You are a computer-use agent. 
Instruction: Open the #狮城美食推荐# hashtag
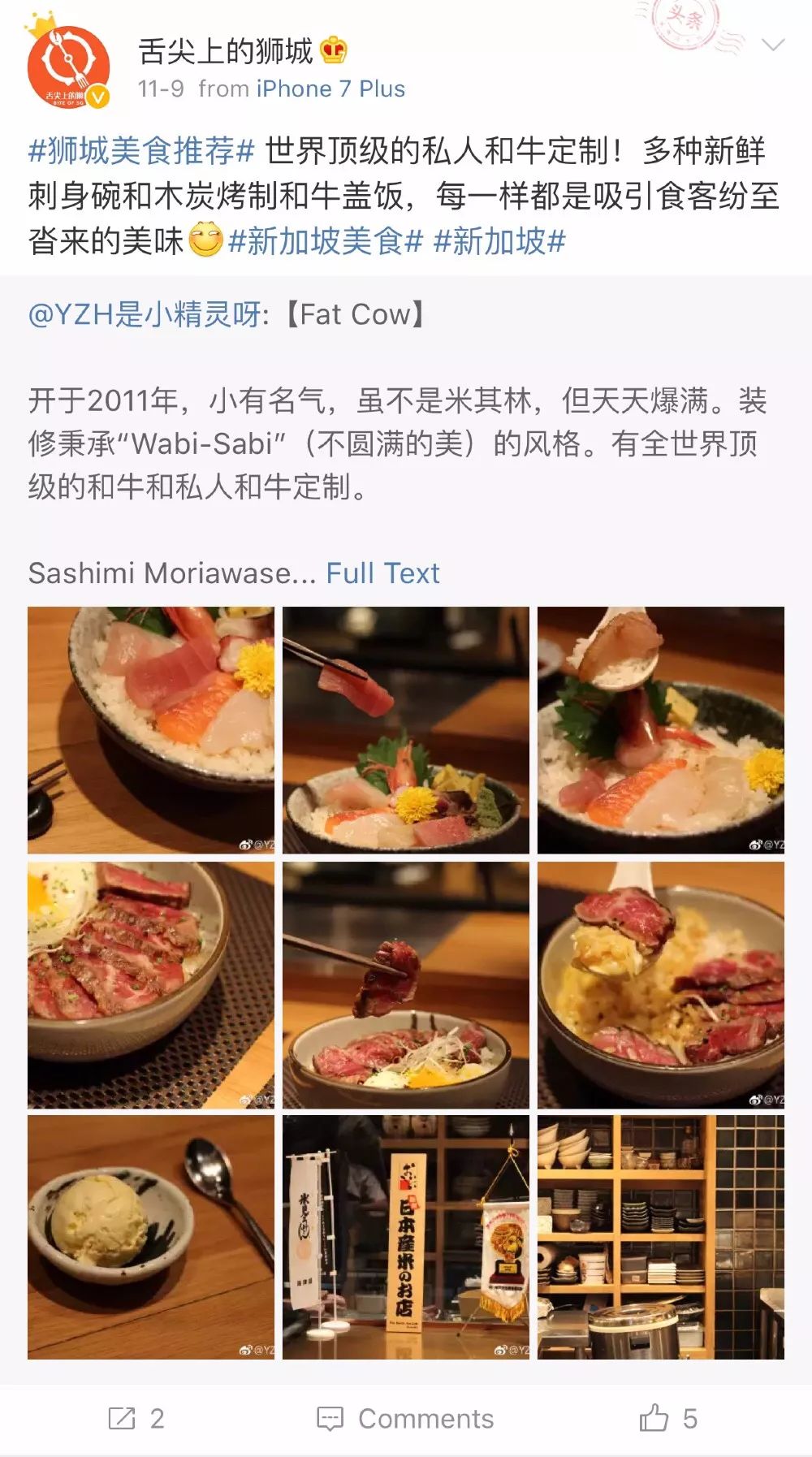click(141, 151)
